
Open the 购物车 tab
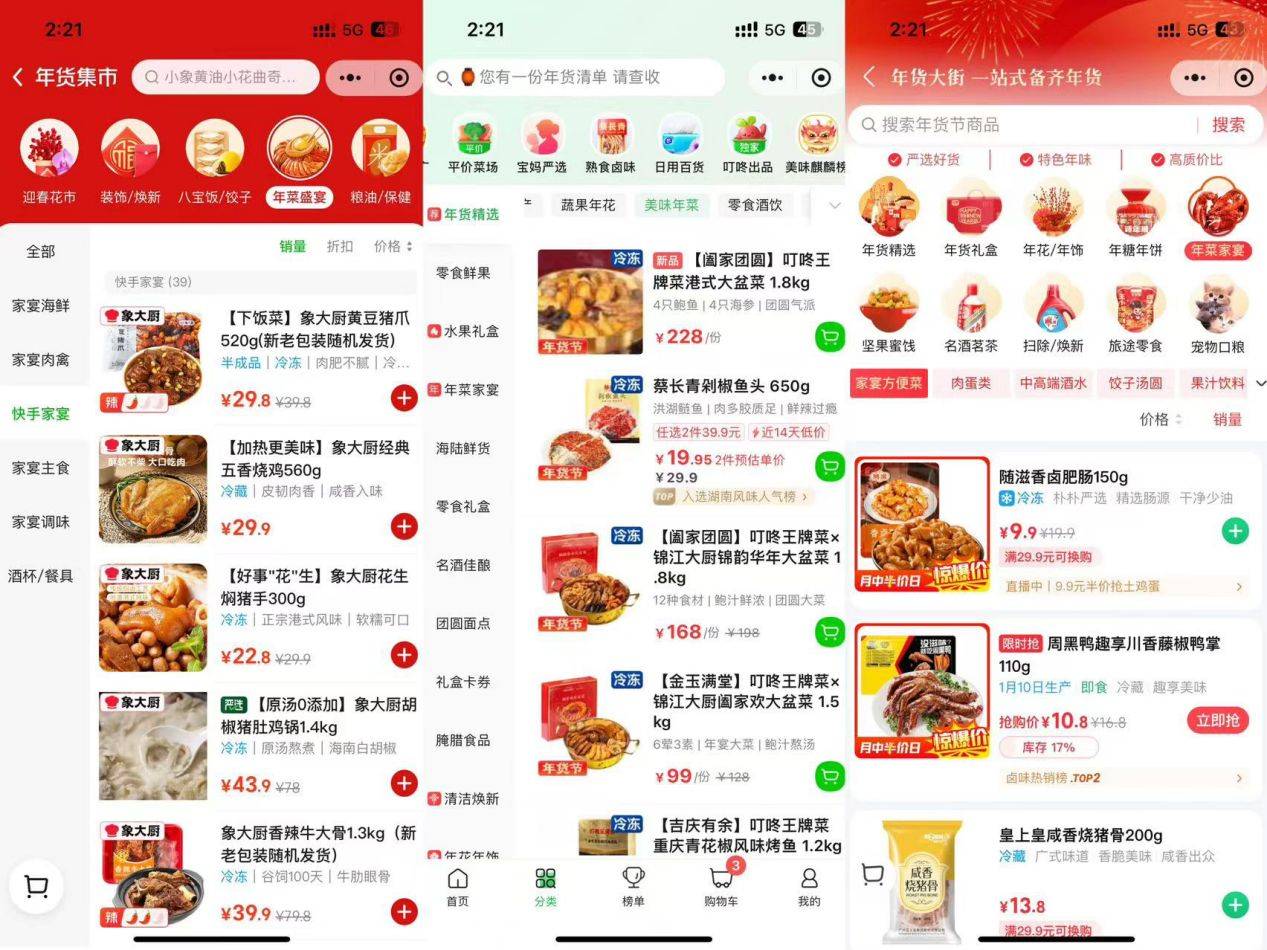[x=721, y=886]
